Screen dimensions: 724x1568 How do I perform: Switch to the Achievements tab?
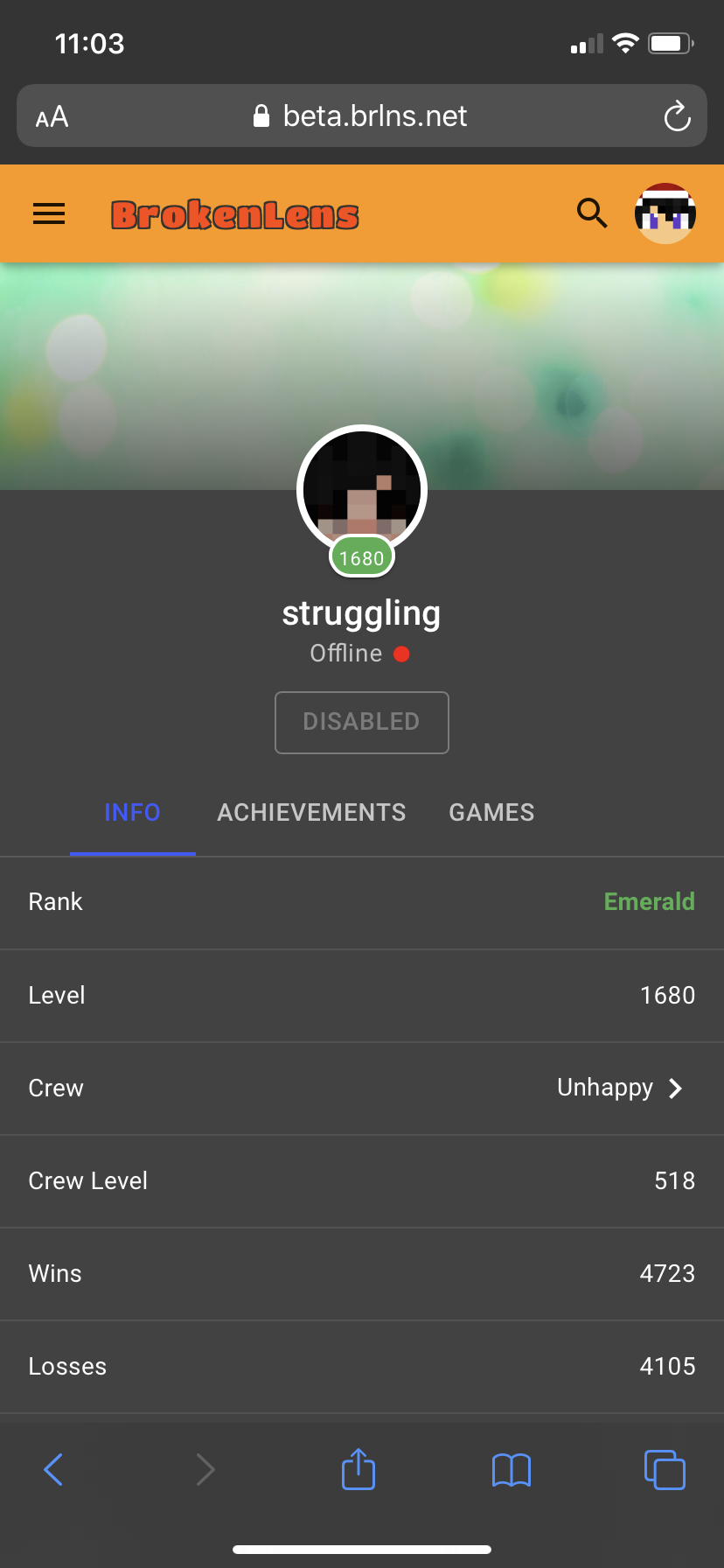pyautogui.click(x=311, y=812)
